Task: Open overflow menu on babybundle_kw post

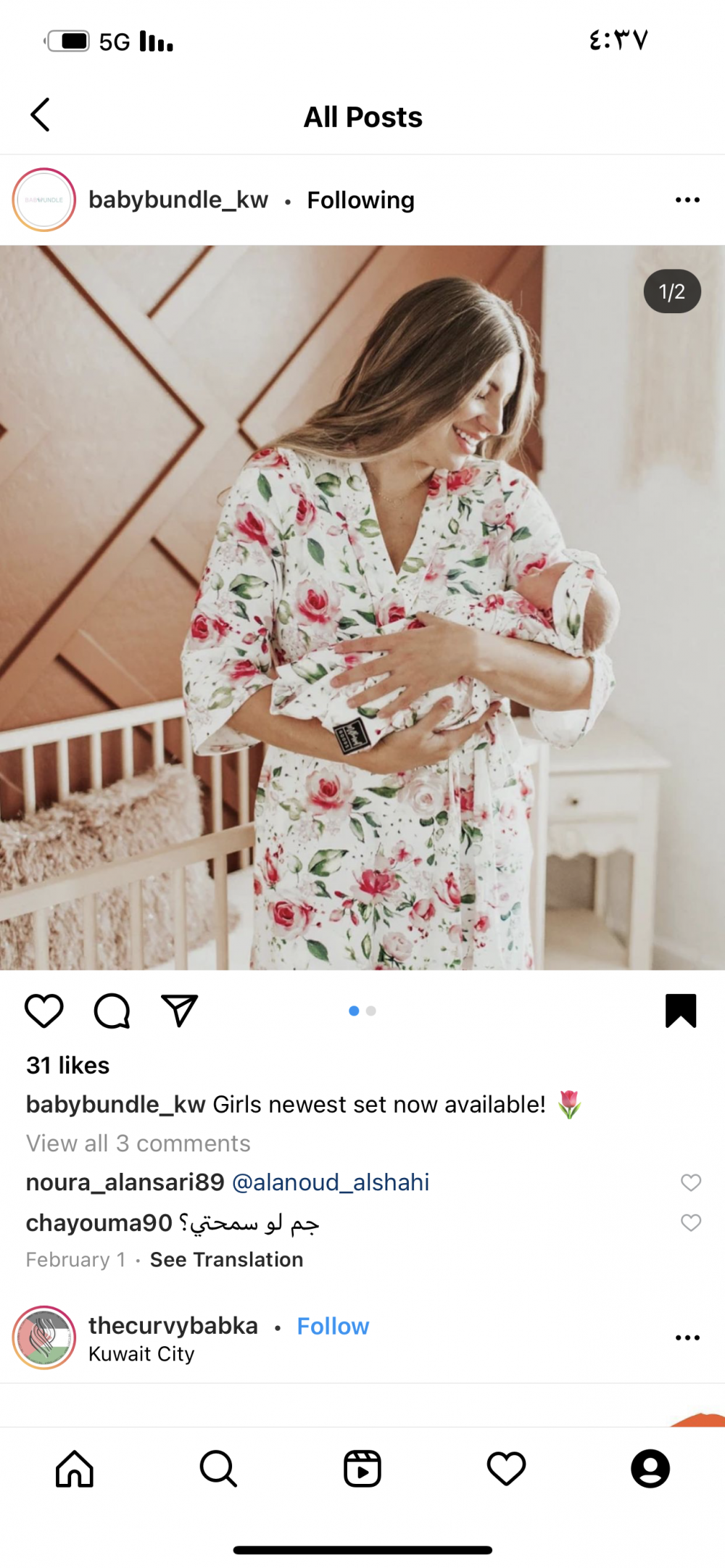Action: click(x=687, y=200)
